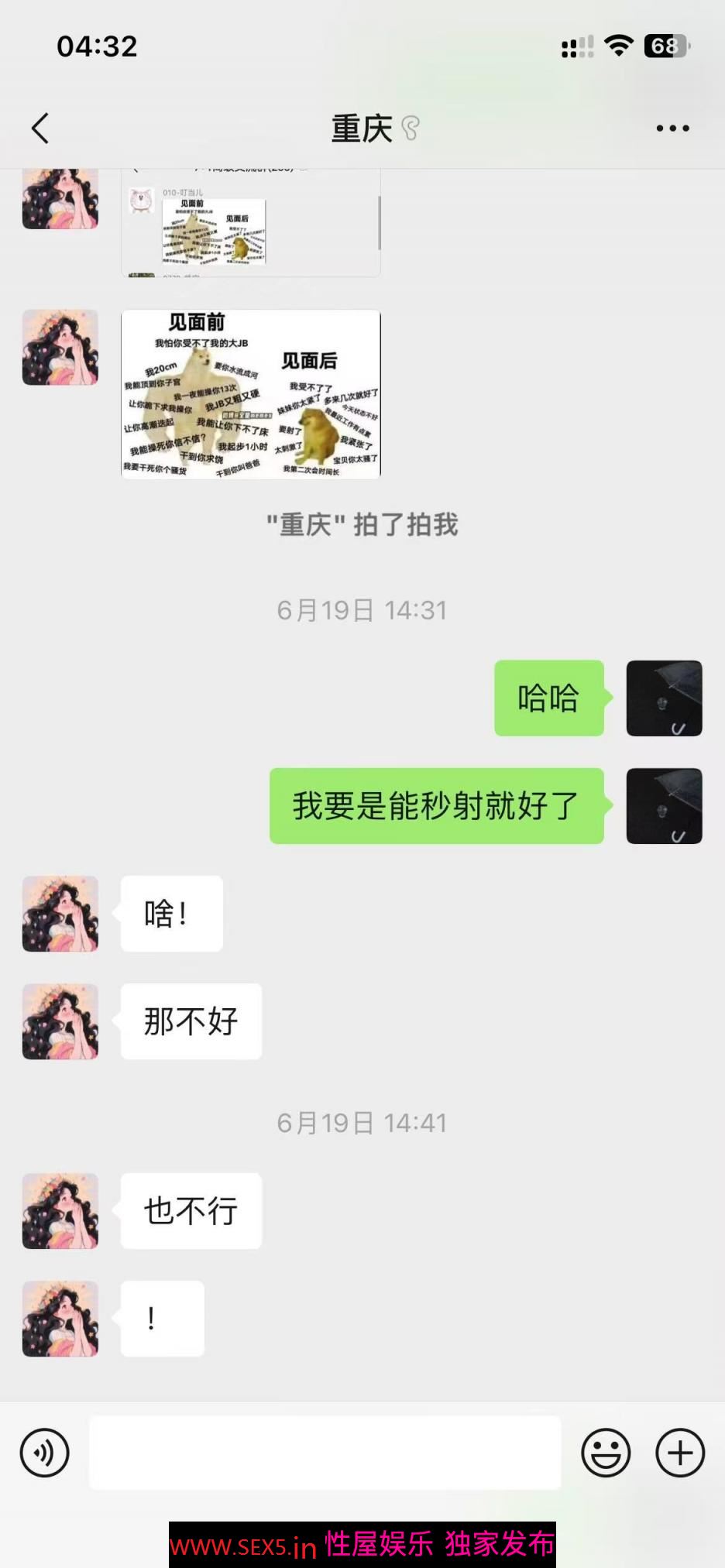This screenshot has height=1568, width=725.
Task: Go back from the 重庆 chat
Action: 40,129
